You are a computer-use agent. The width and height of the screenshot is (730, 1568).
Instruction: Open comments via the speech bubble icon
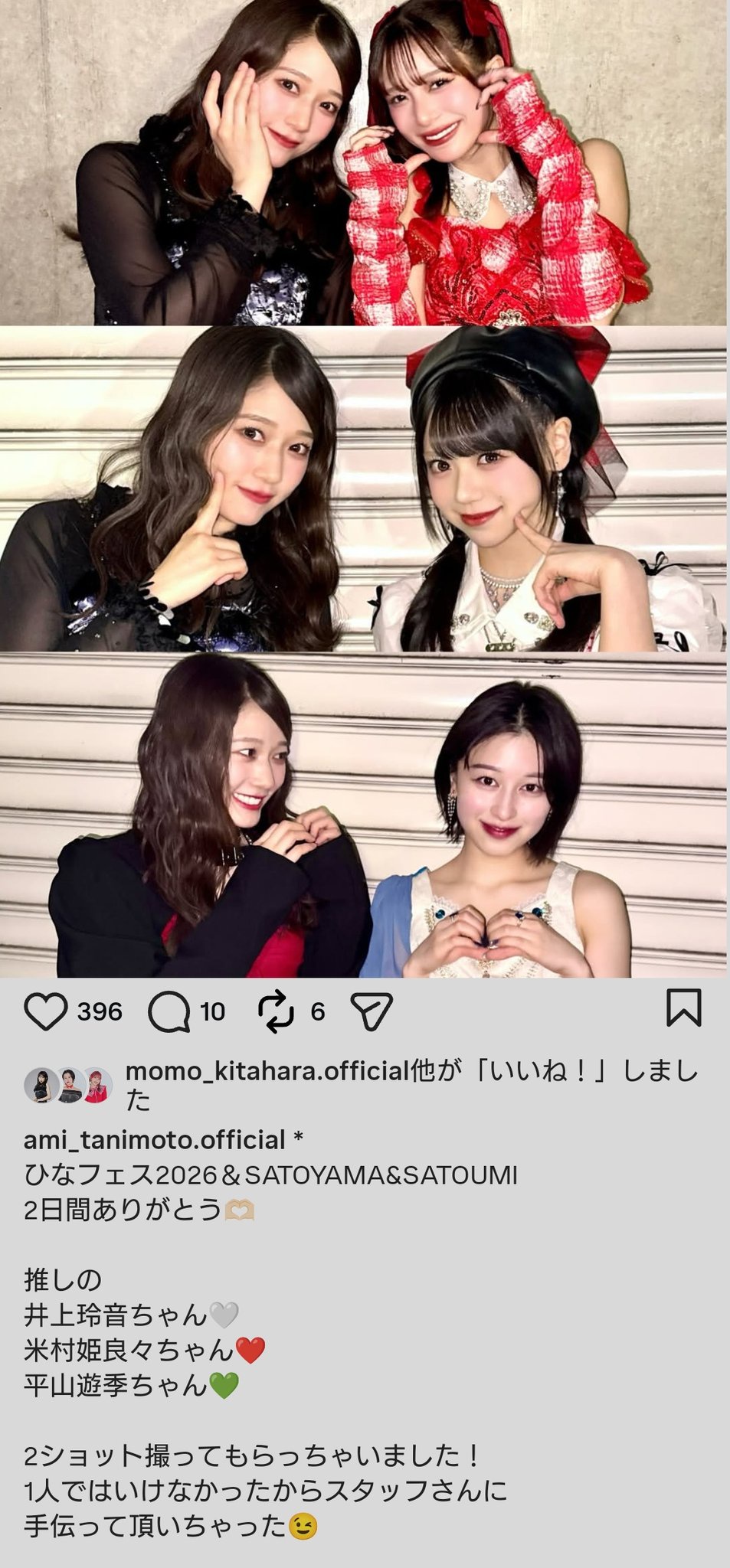tap(169, 1011)
